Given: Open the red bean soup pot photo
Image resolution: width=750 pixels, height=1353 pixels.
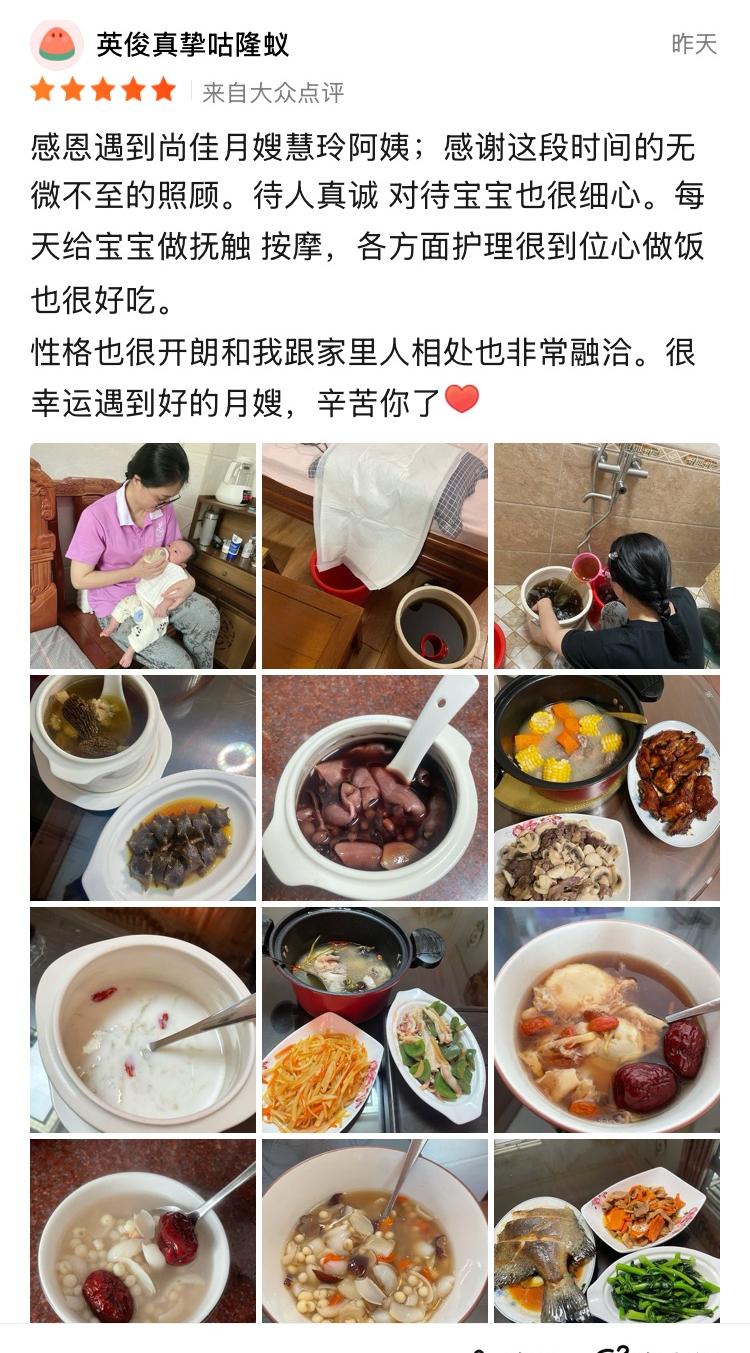Looking at the screenshot, I should coord(375,787).
